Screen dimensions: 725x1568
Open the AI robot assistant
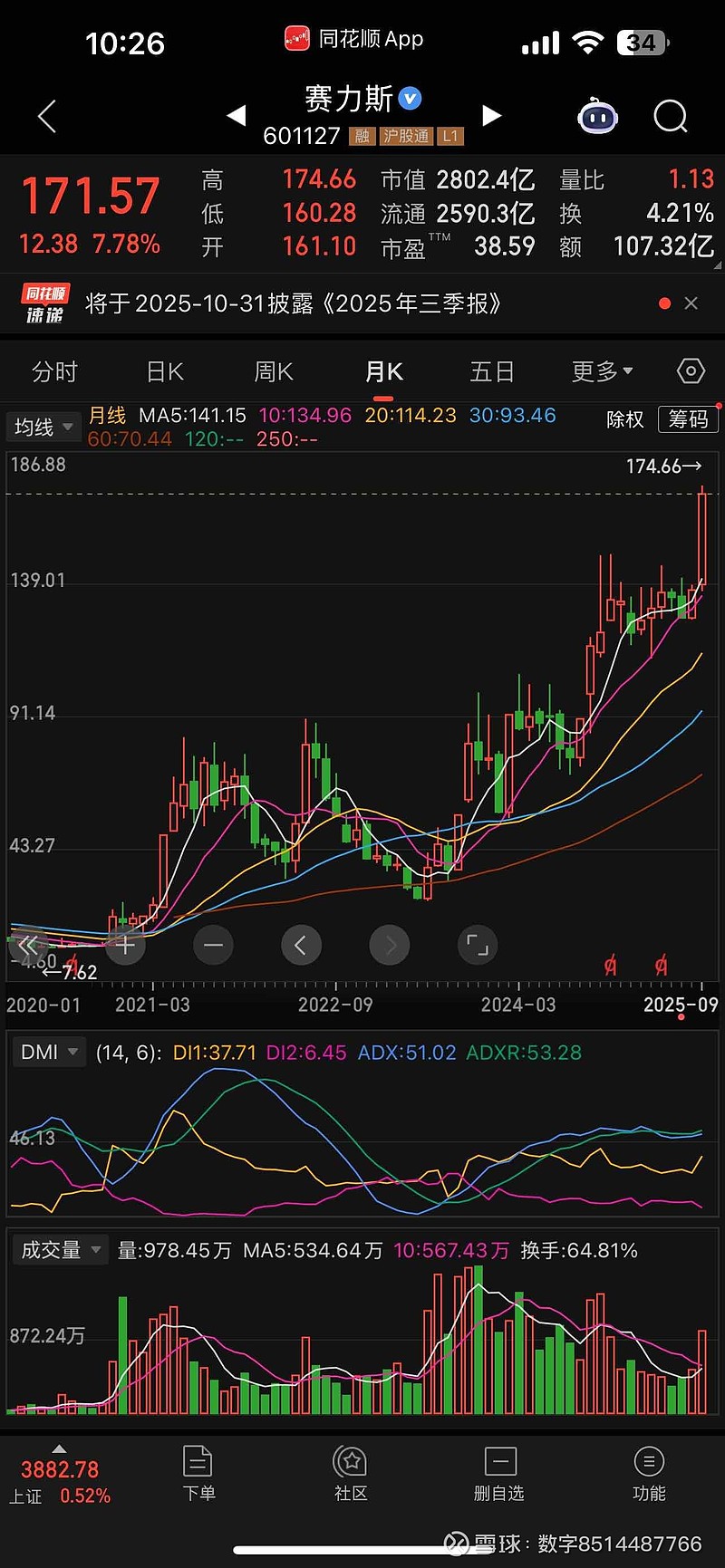point(597,117)
